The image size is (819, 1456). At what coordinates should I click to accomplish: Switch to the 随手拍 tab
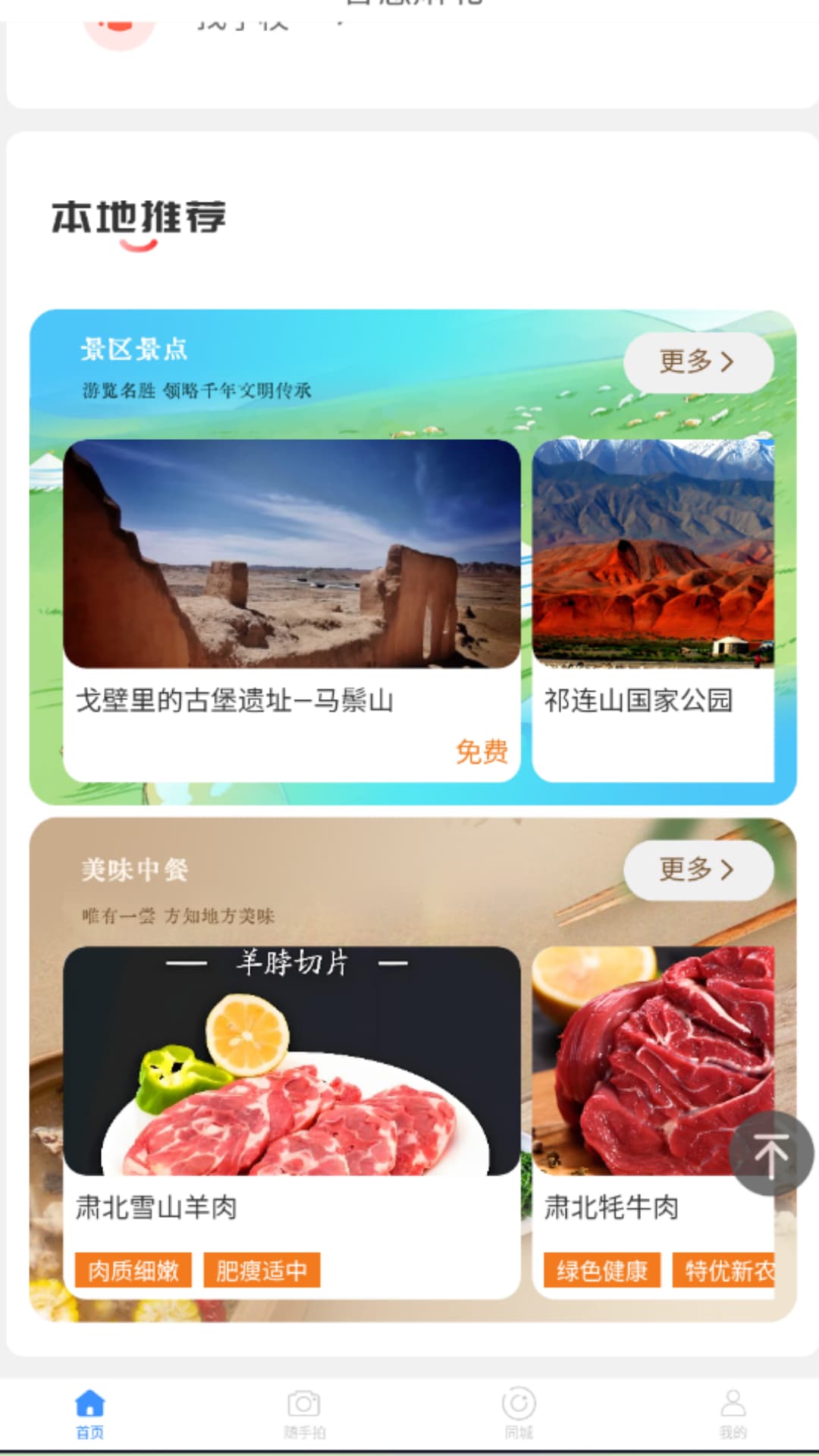304,1414
